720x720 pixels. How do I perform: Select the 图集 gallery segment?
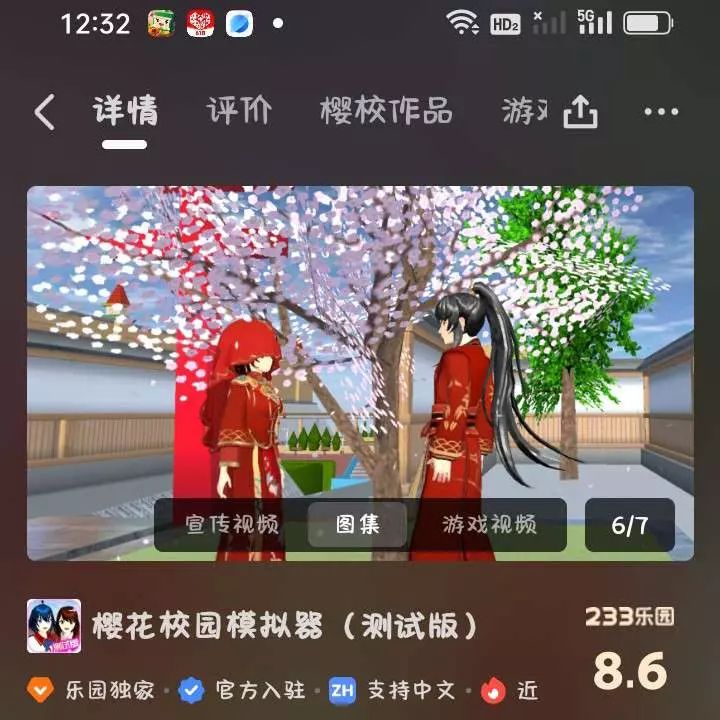357,525
